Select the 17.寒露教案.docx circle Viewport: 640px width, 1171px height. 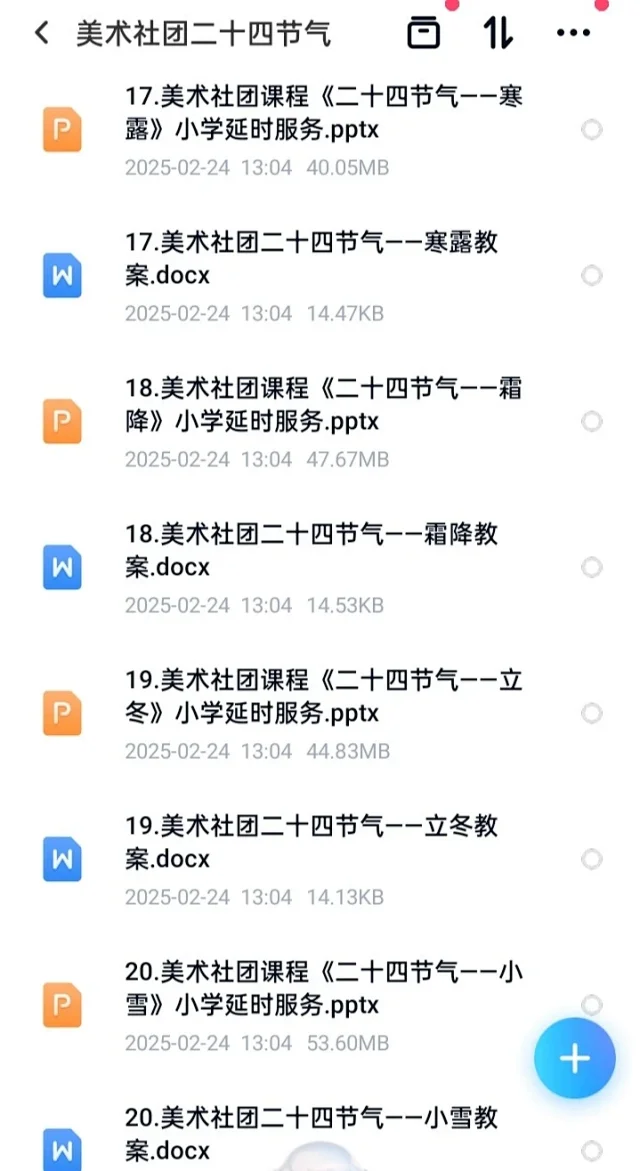pos(591,275)
